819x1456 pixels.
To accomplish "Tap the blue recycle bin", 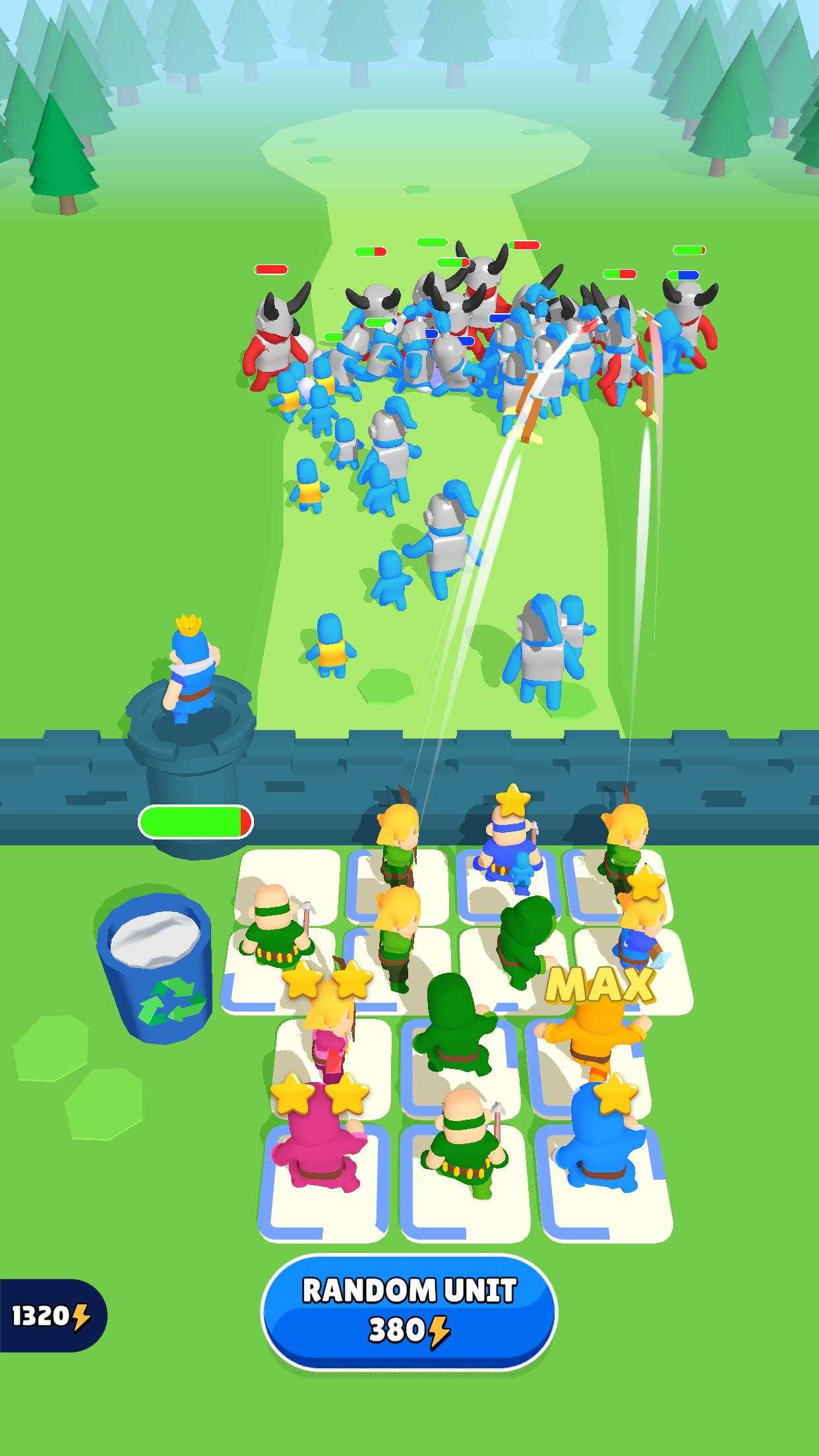I will click(157, 965).
